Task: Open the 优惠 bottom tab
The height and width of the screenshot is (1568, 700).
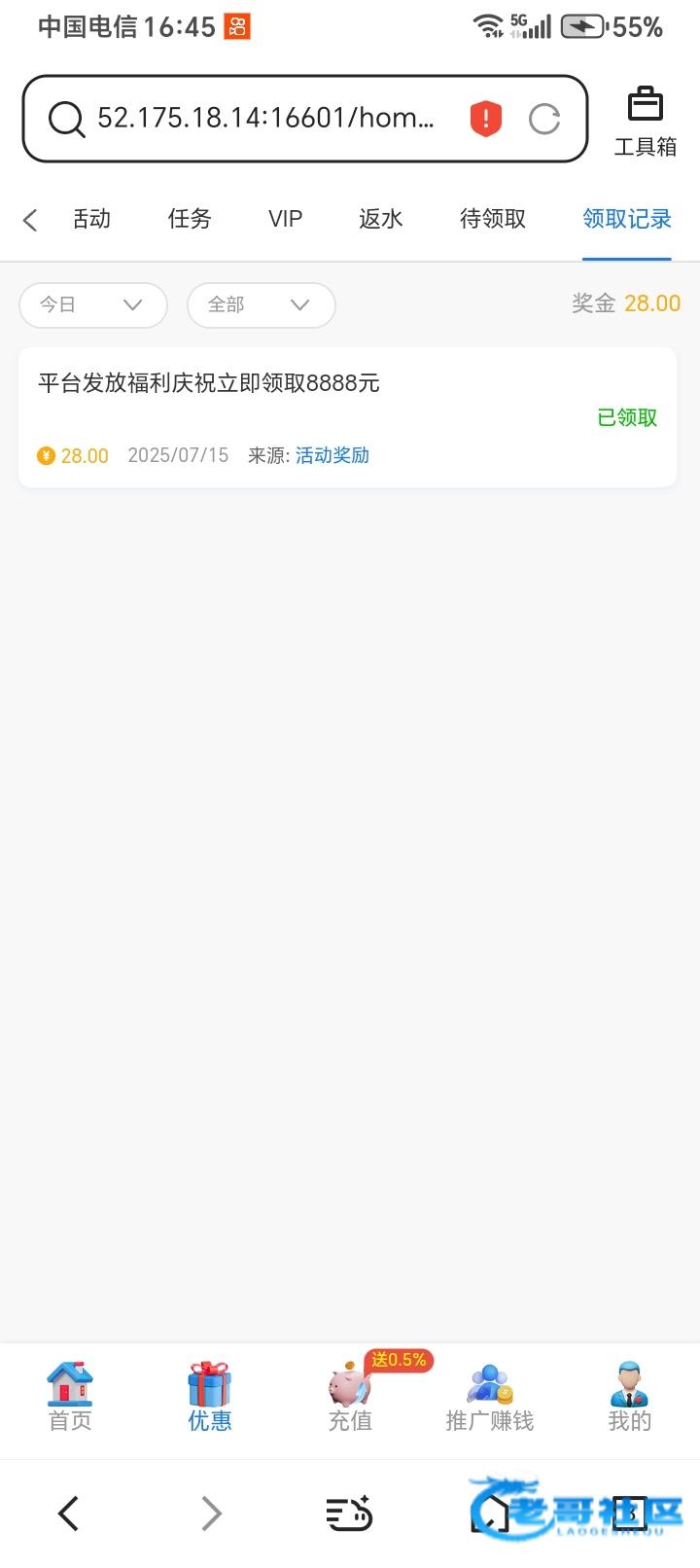Action: [209, 1397]
